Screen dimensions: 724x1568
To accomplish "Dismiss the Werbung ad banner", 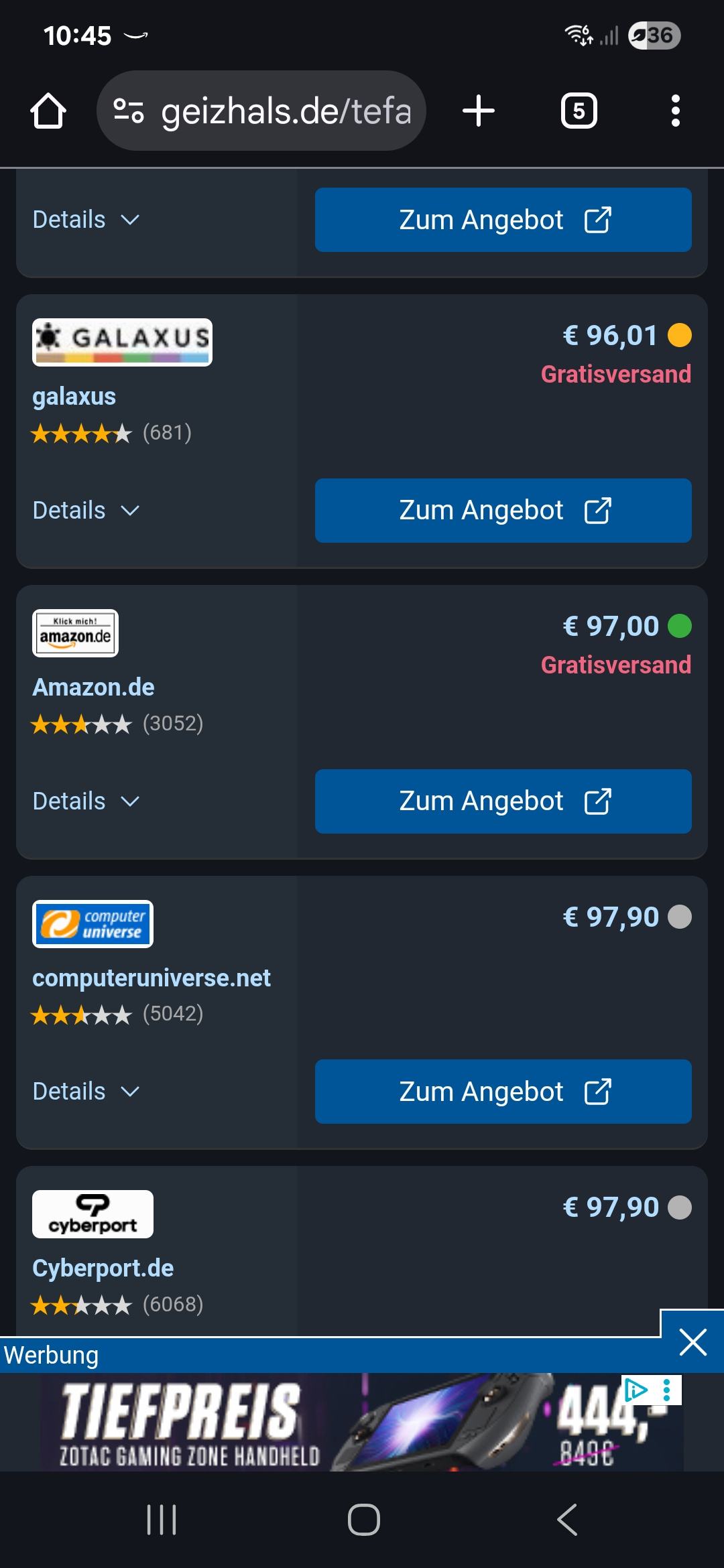I will pyautogui.click(x=692, y=1342).
